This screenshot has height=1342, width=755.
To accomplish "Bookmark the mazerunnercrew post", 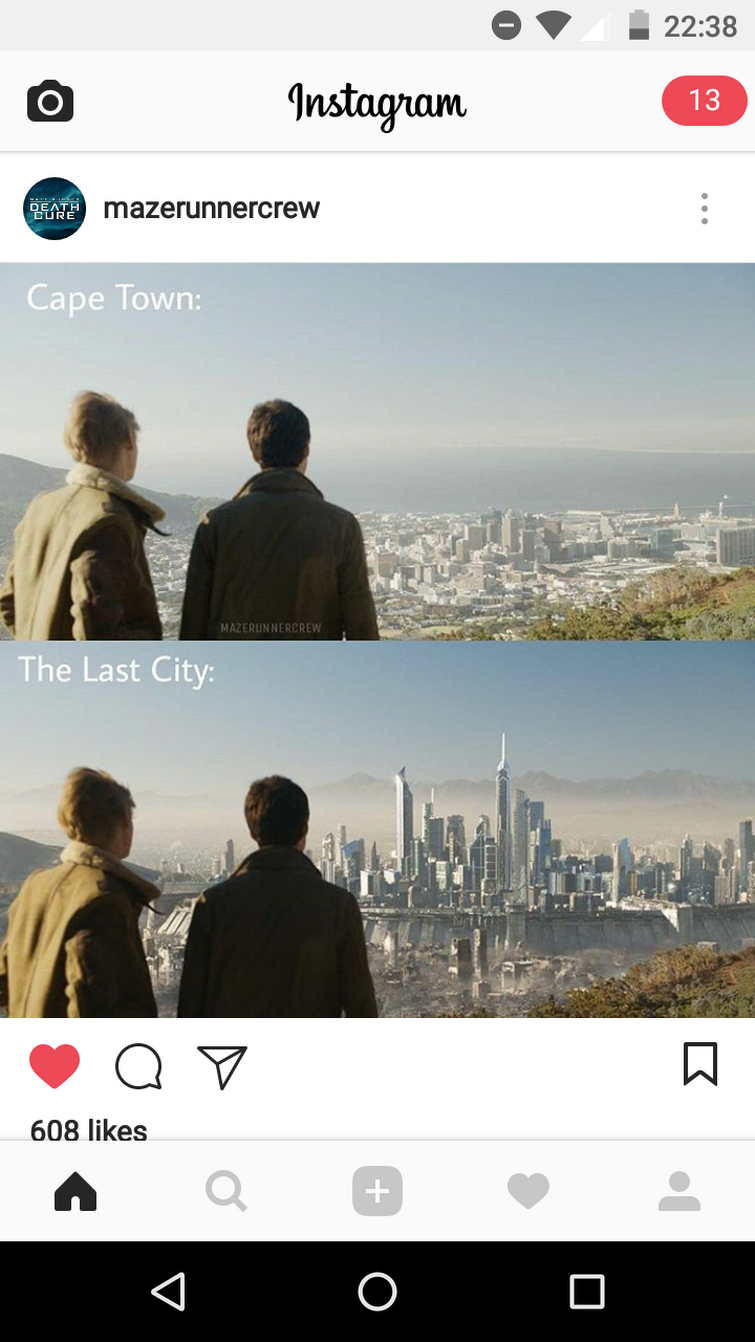I will coord(700,1064).
